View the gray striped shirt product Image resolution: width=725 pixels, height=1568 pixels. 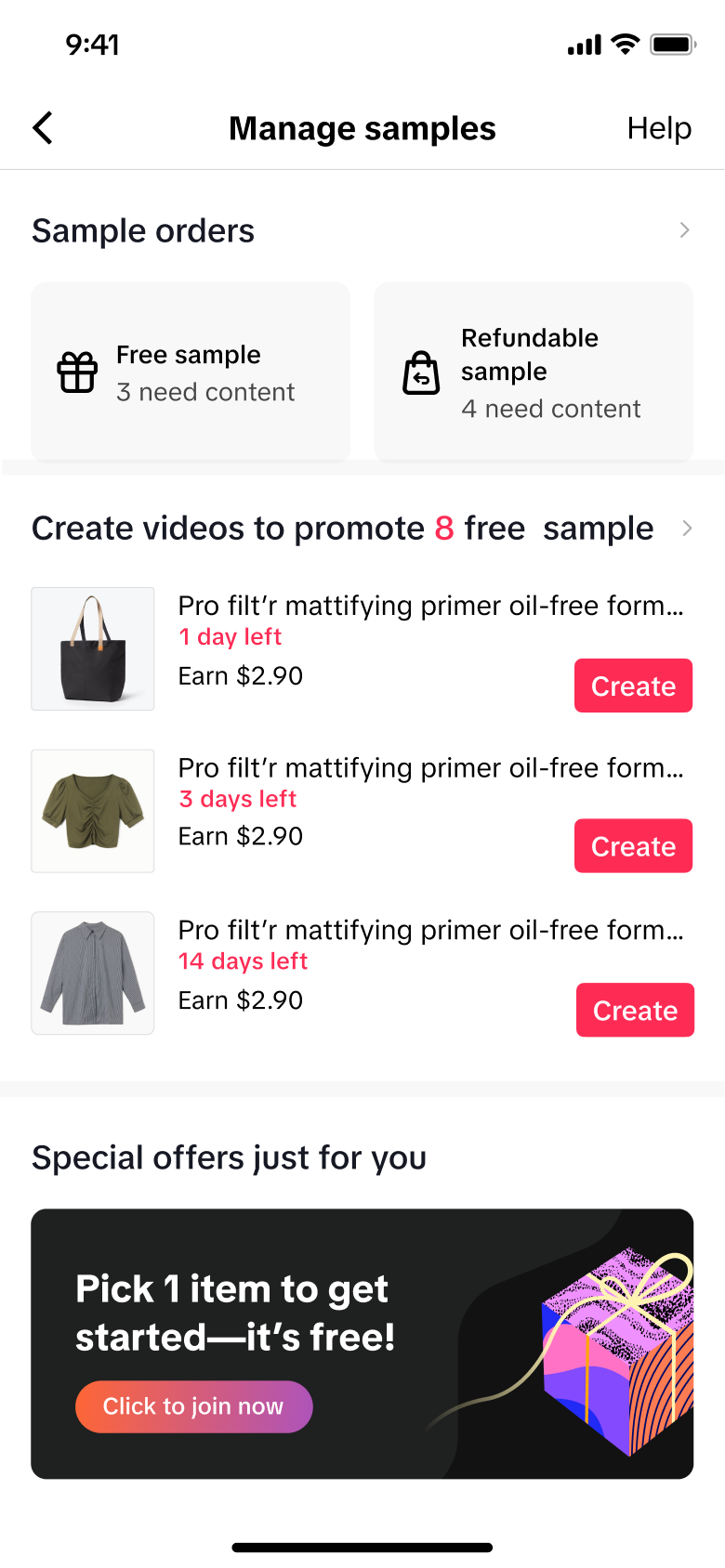(x=93, y=973)
